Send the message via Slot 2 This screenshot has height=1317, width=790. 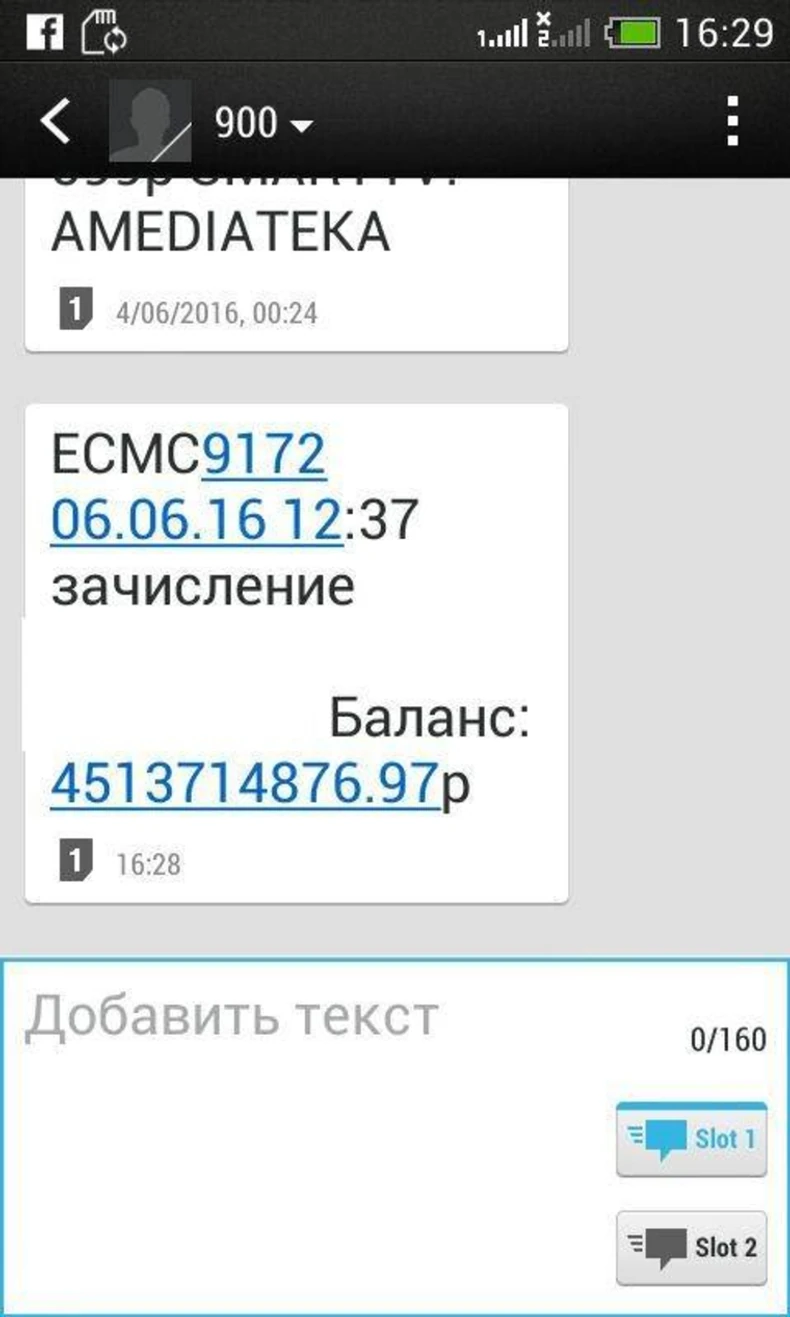pyautogui.click(x=691, y=1248)
